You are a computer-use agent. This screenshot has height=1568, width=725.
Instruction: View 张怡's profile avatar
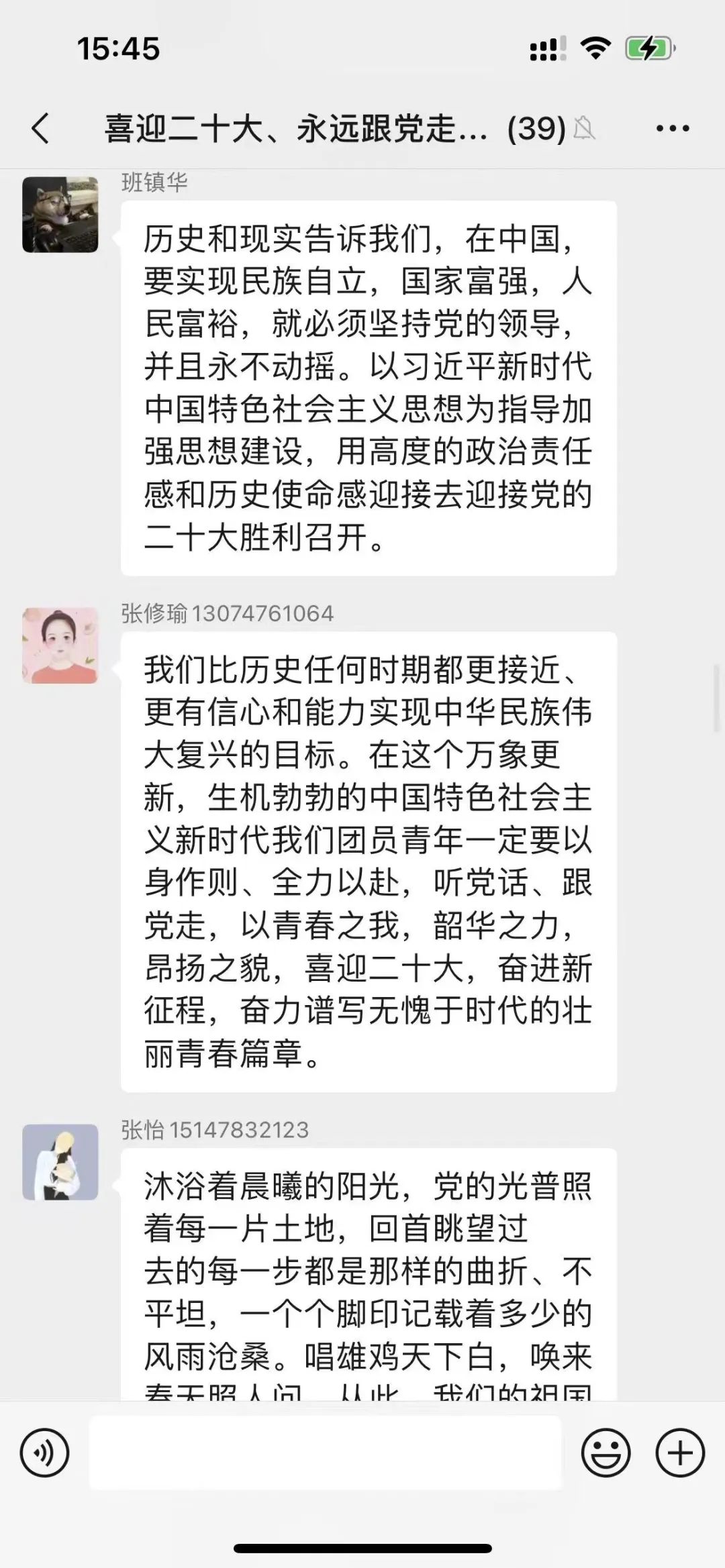click(60, 1162)
